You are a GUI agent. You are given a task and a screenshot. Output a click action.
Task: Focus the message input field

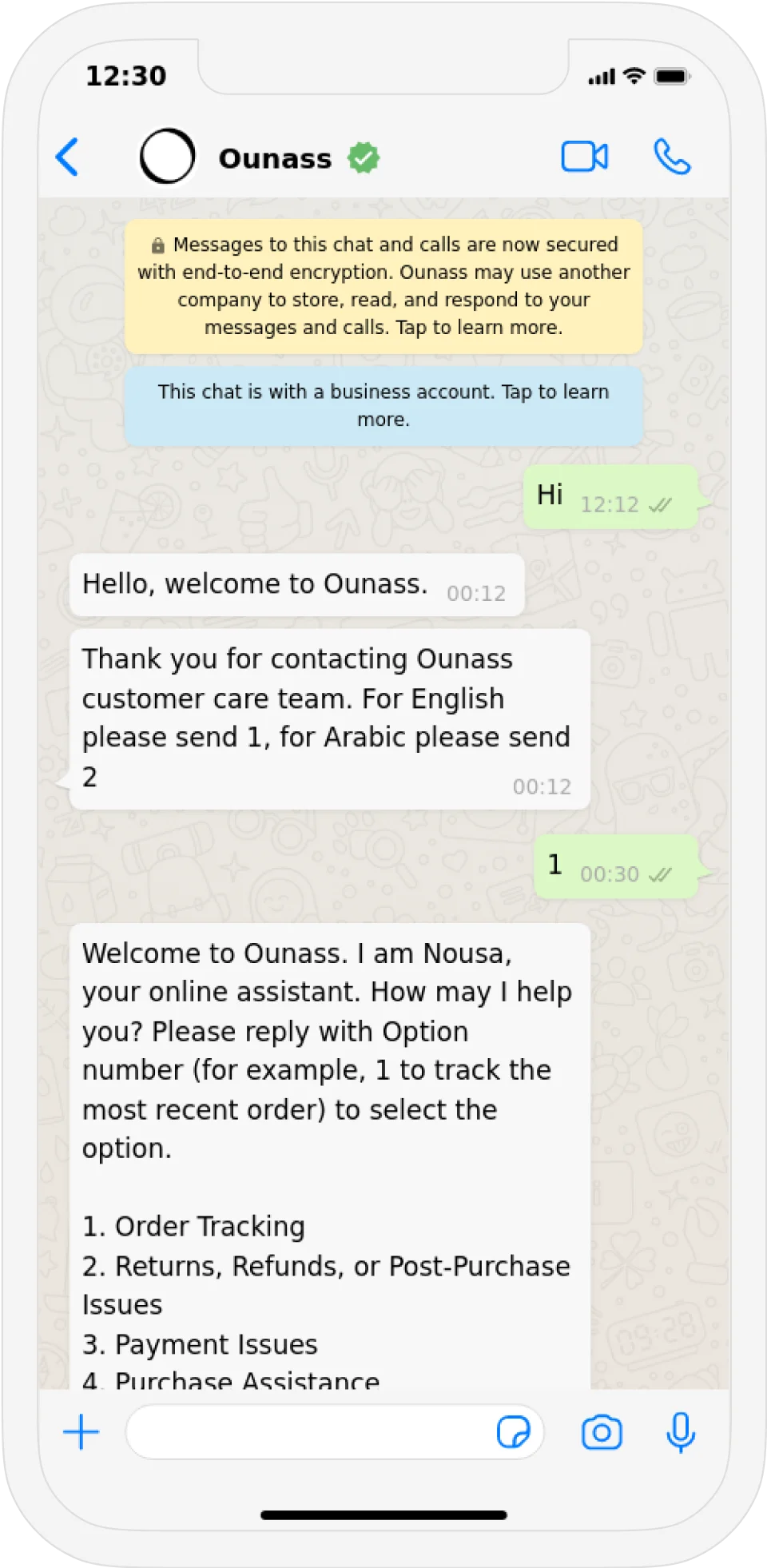[308, 1431]
